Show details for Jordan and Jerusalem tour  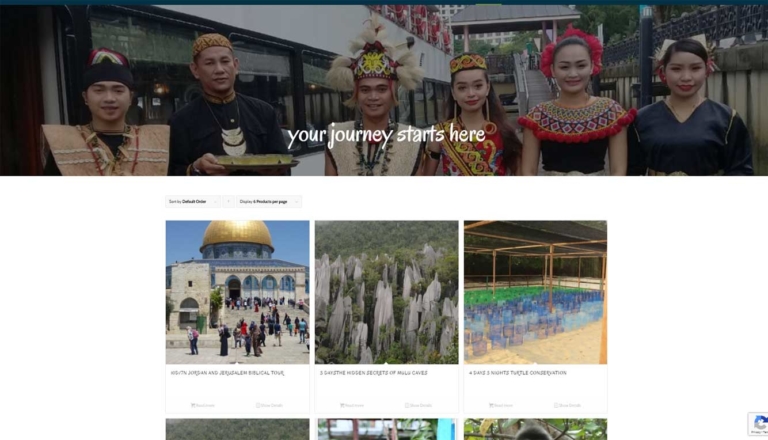click(x=269, y=405)
